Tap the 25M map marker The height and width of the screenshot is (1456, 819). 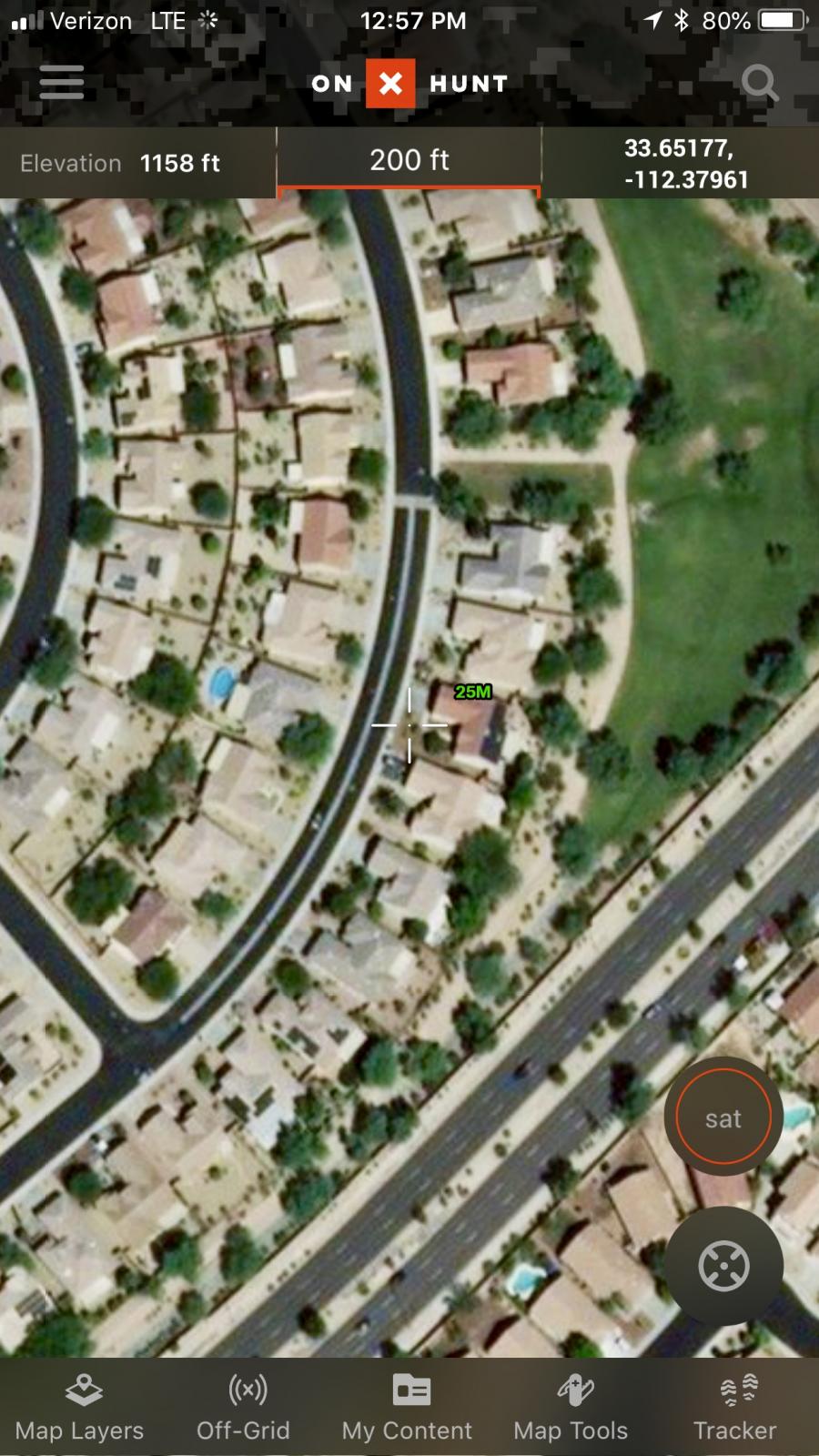pos(472,692)
